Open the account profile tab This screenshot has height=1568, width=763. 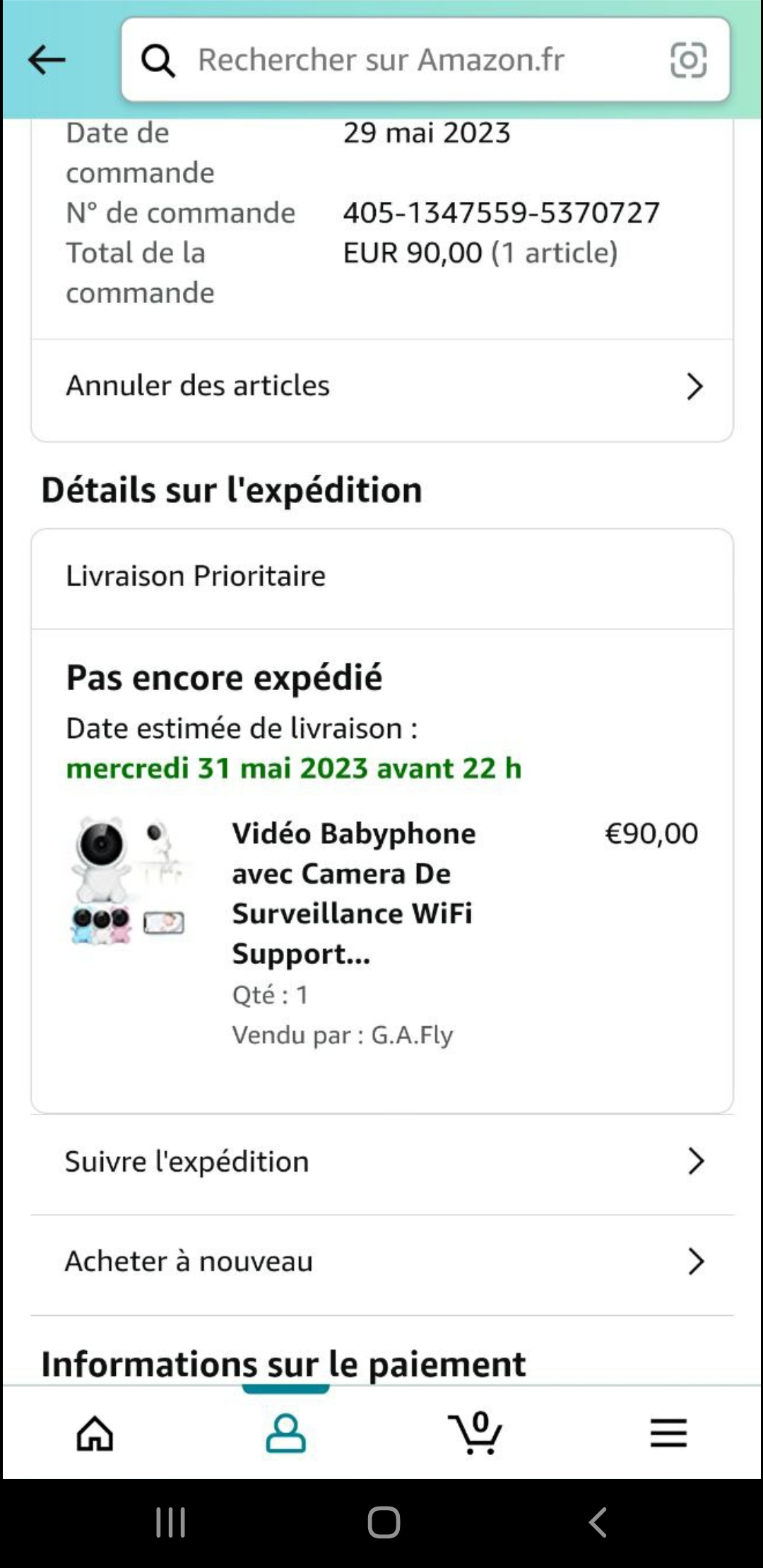click(285, 1433)
